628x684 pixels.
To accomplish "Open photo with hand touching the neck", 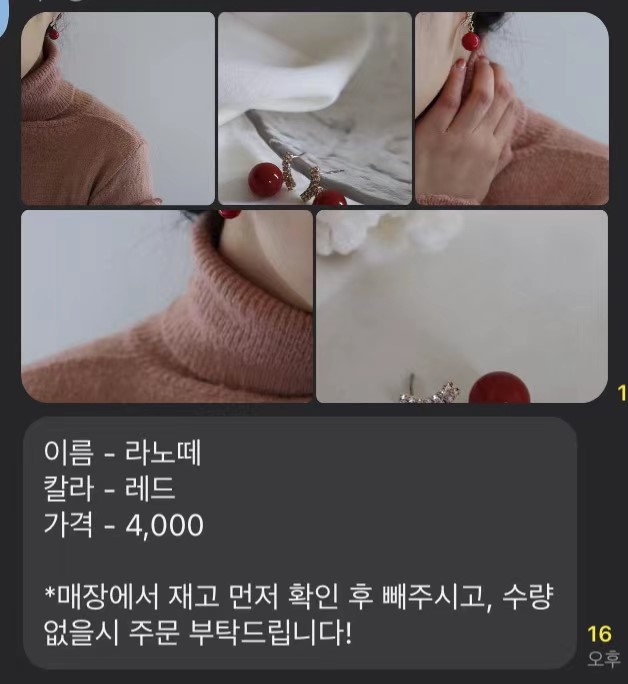I will 511,108.
